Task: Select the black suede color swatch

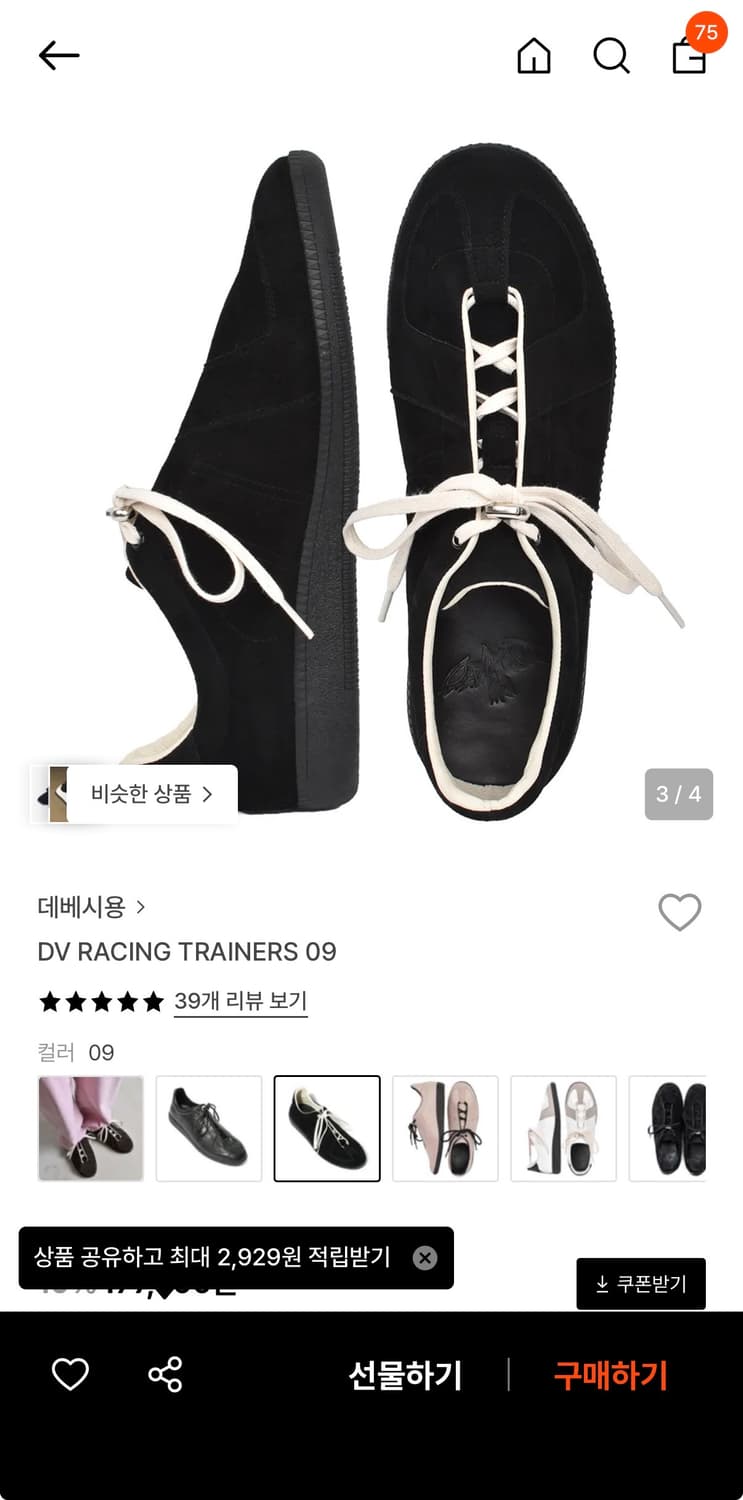Action: click(x=327, y=1128)
